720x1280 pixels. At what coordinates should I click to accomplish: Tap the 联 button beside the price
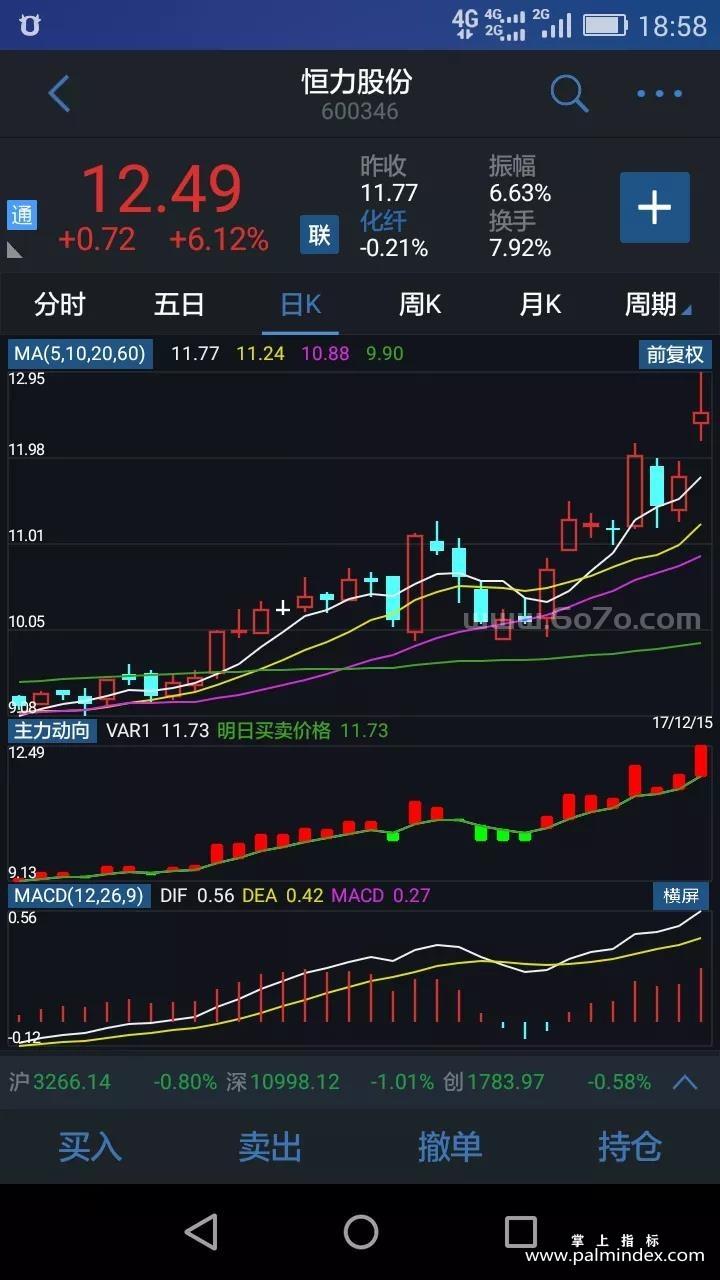(x=319, y=235)
